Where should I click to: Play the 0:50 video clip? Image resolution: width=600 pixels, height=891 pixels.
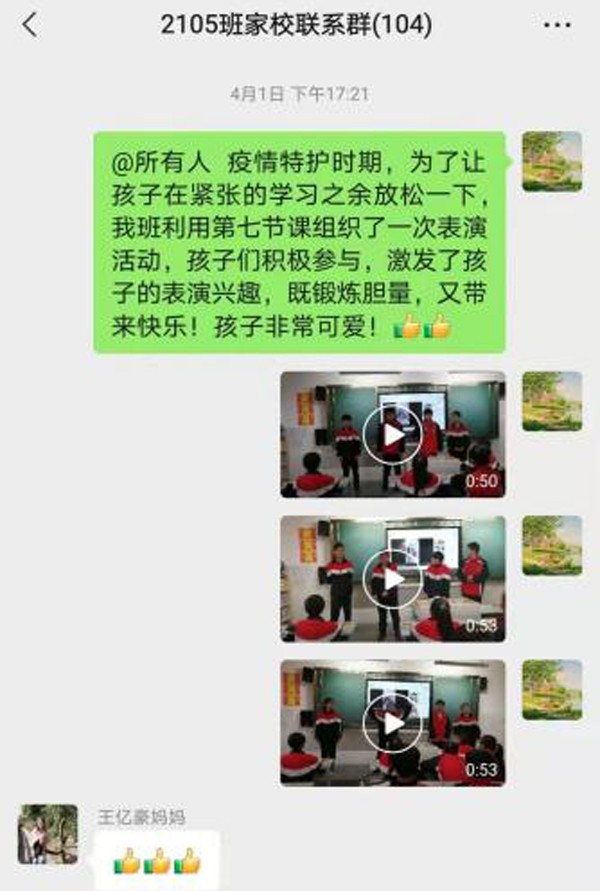(x=392, y=434)
